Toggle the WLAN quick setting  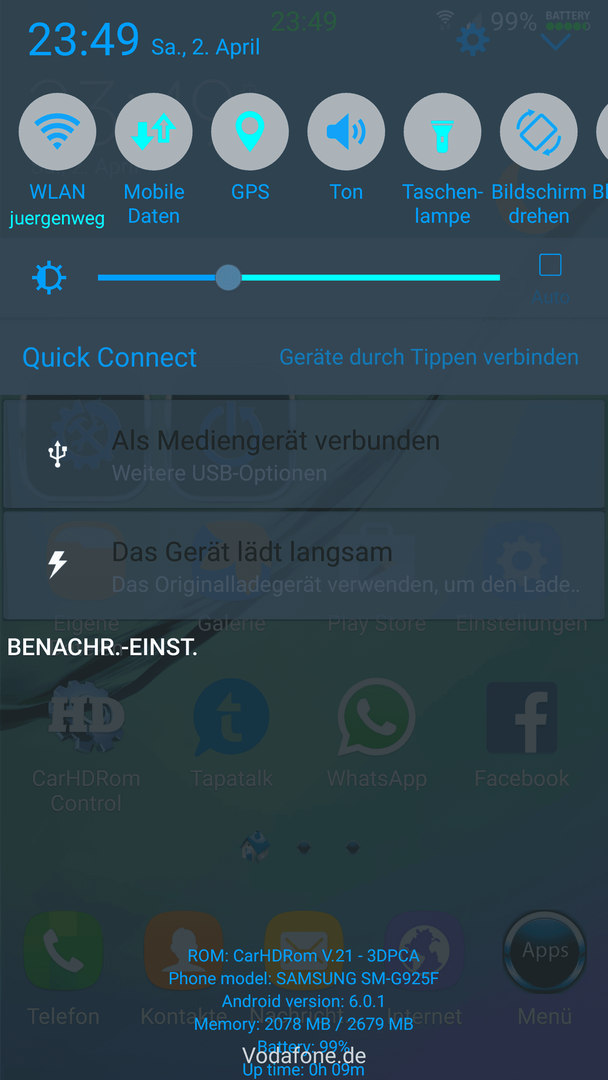point(58,133)
